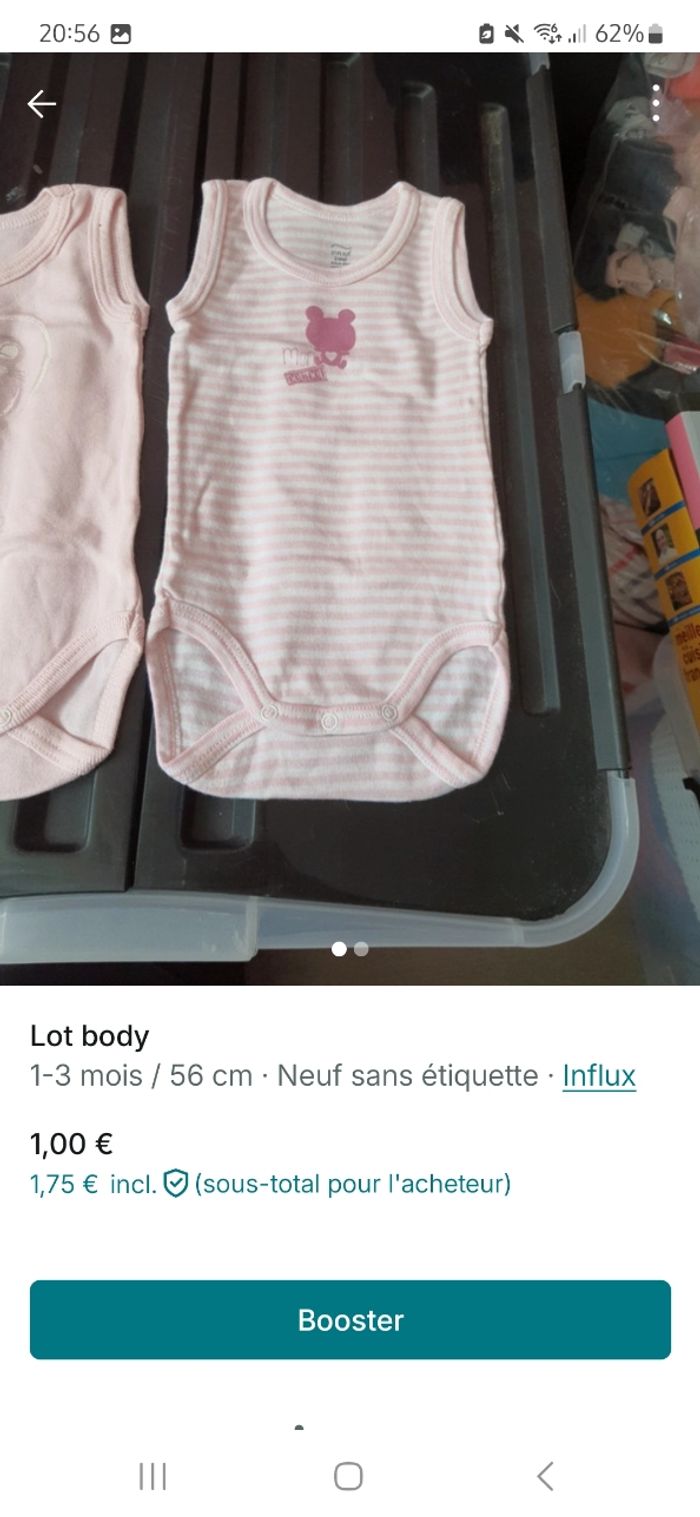Tap the Booster button

[350, 1320]
